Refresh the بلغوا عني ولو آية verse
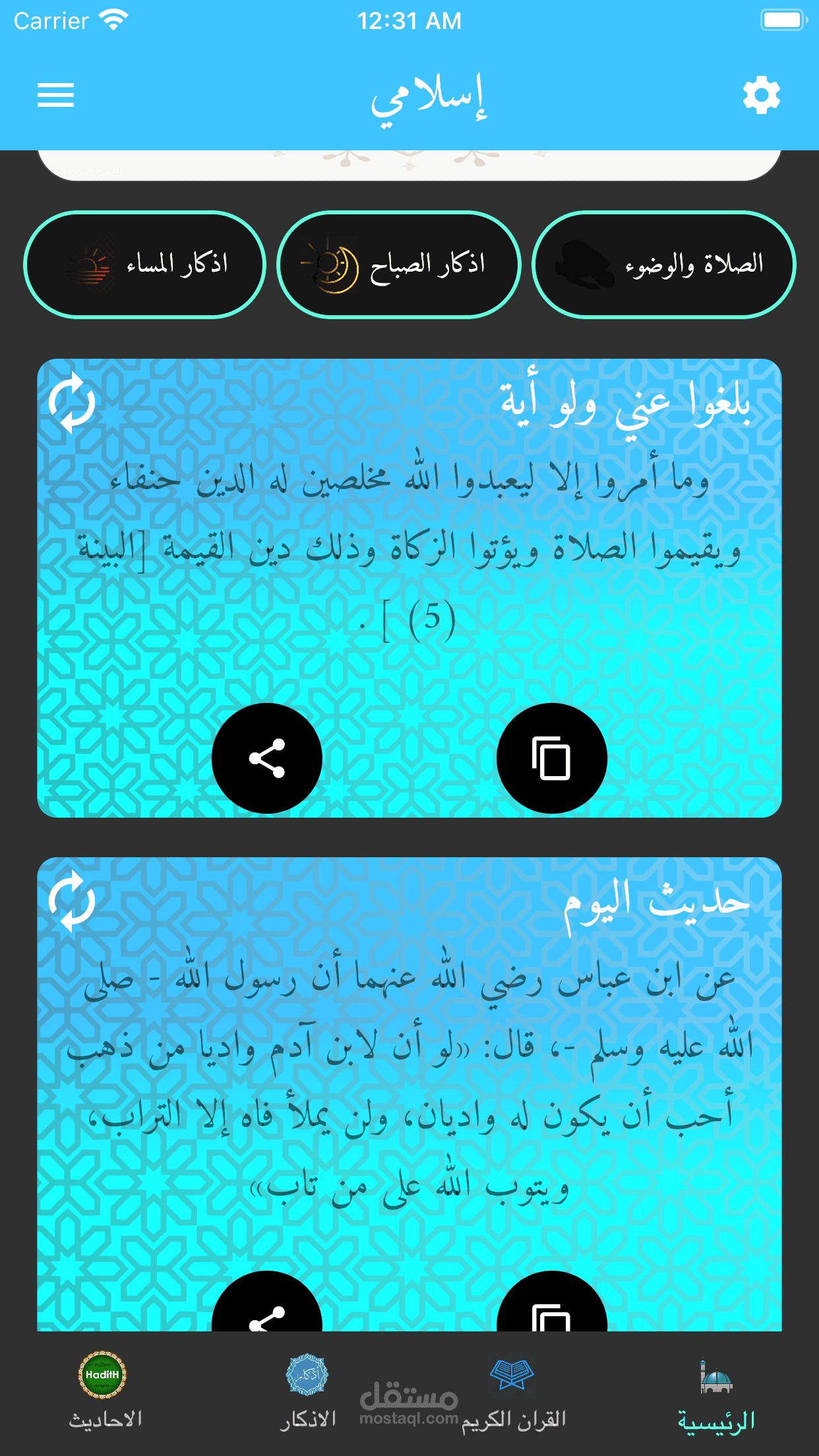Viewport: 819px width, 1456px height. [x=72, y=402]
